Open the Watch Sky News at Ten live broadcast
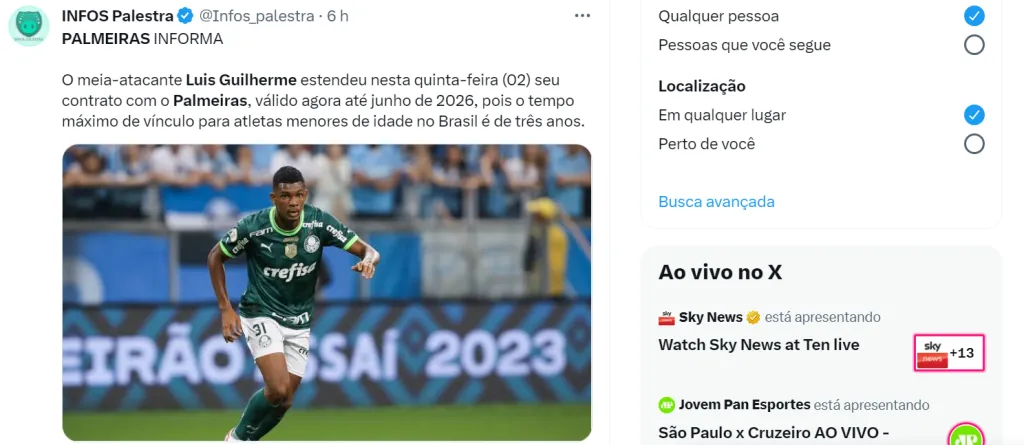The width and height of the screenshot is (1024, 445). [758, 345]
